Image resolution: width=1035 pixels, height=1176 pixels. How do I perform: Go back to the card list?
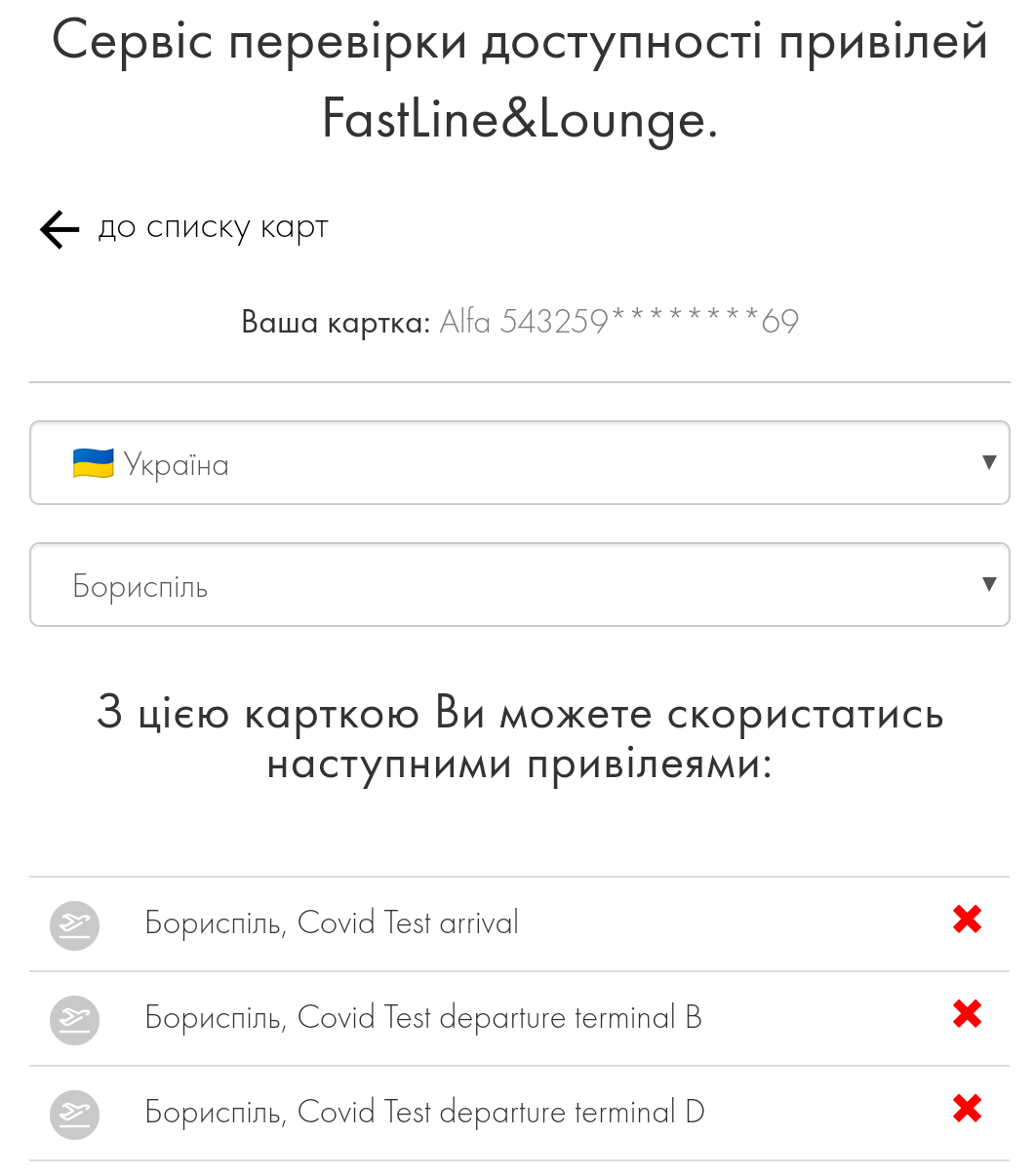(x=183, y=228)
